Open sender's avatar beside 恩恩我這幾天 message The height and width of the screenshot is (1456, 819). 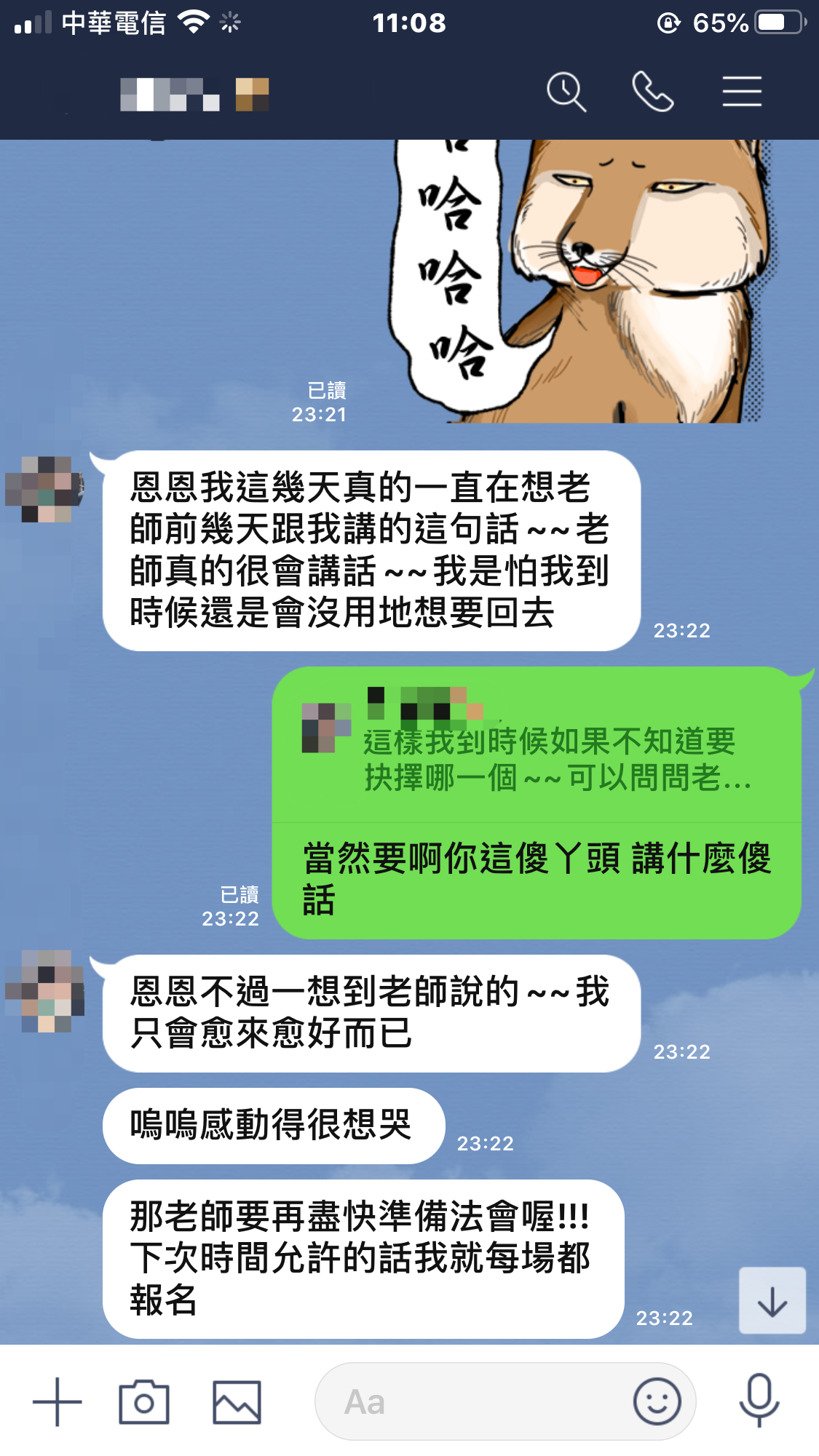(45, 489)
